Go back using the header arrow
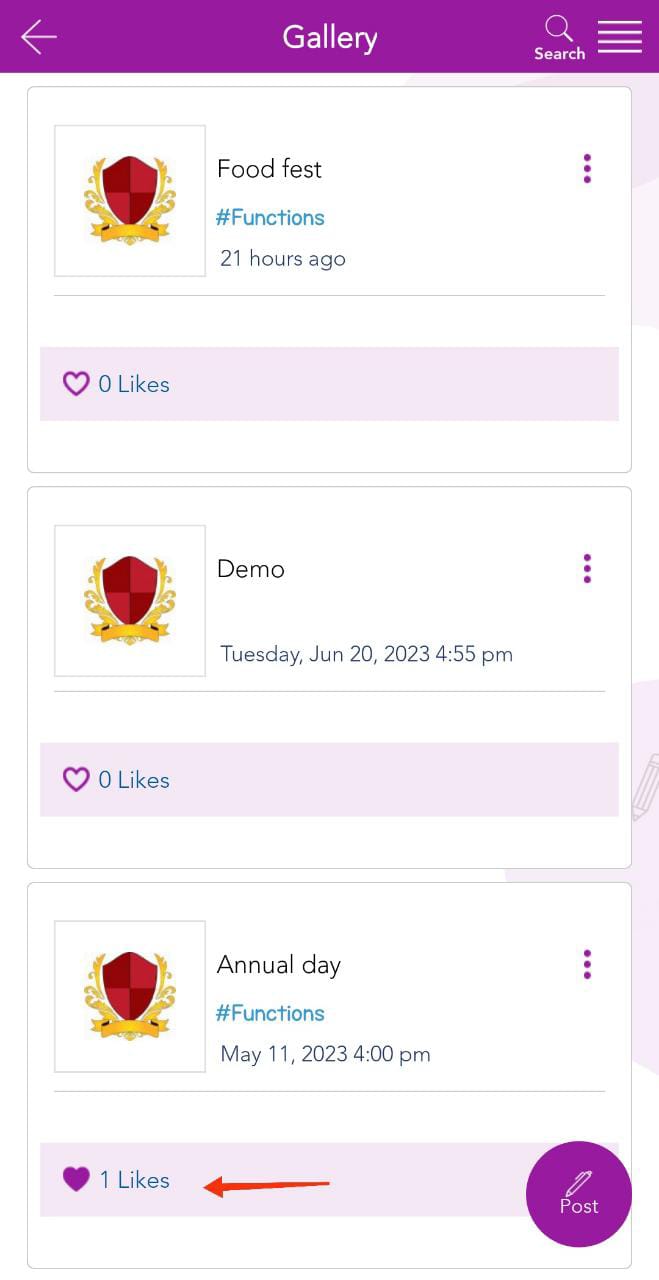This screenshot has height=1280, width=659. pos(39,38)
